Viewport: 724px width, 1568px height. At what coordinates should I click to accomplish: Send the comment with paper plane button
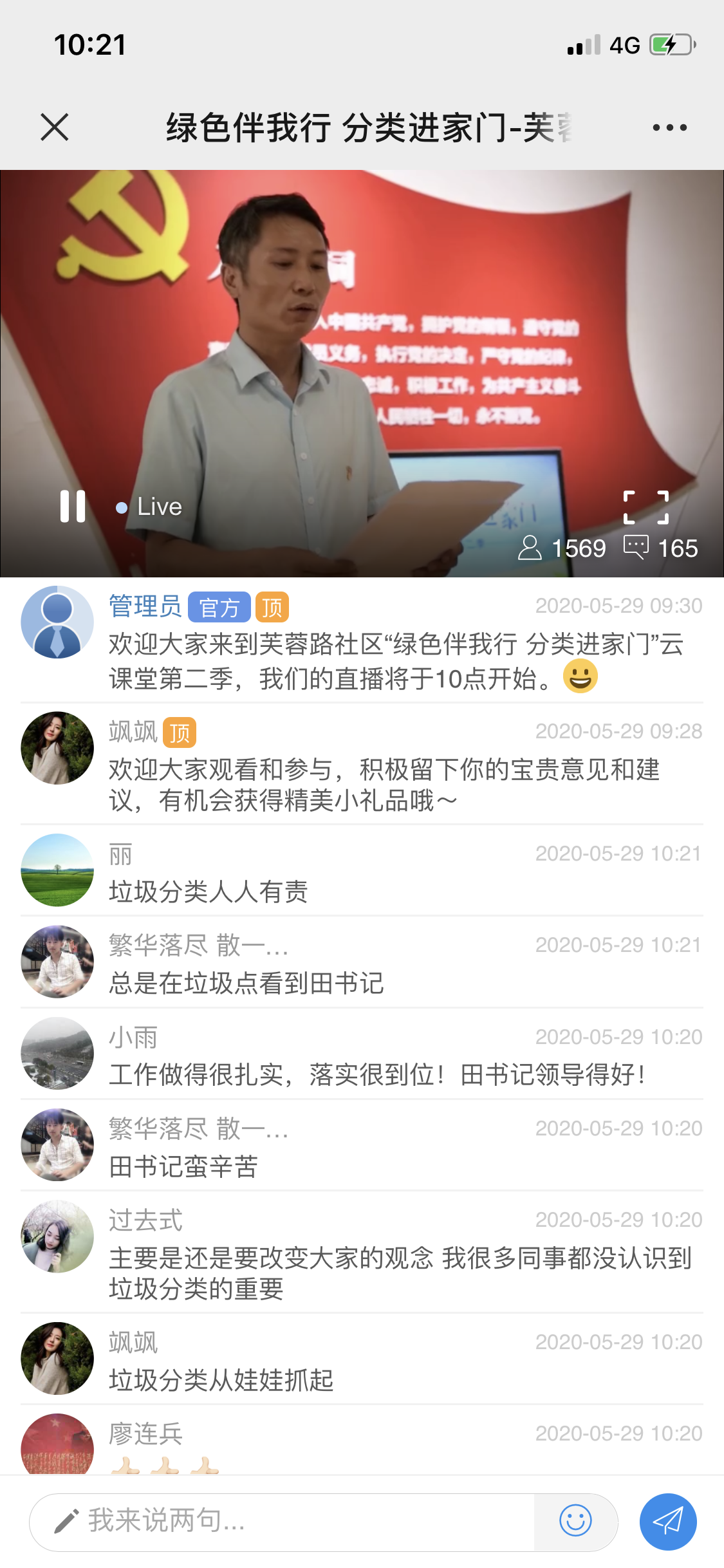(667, 1522)
